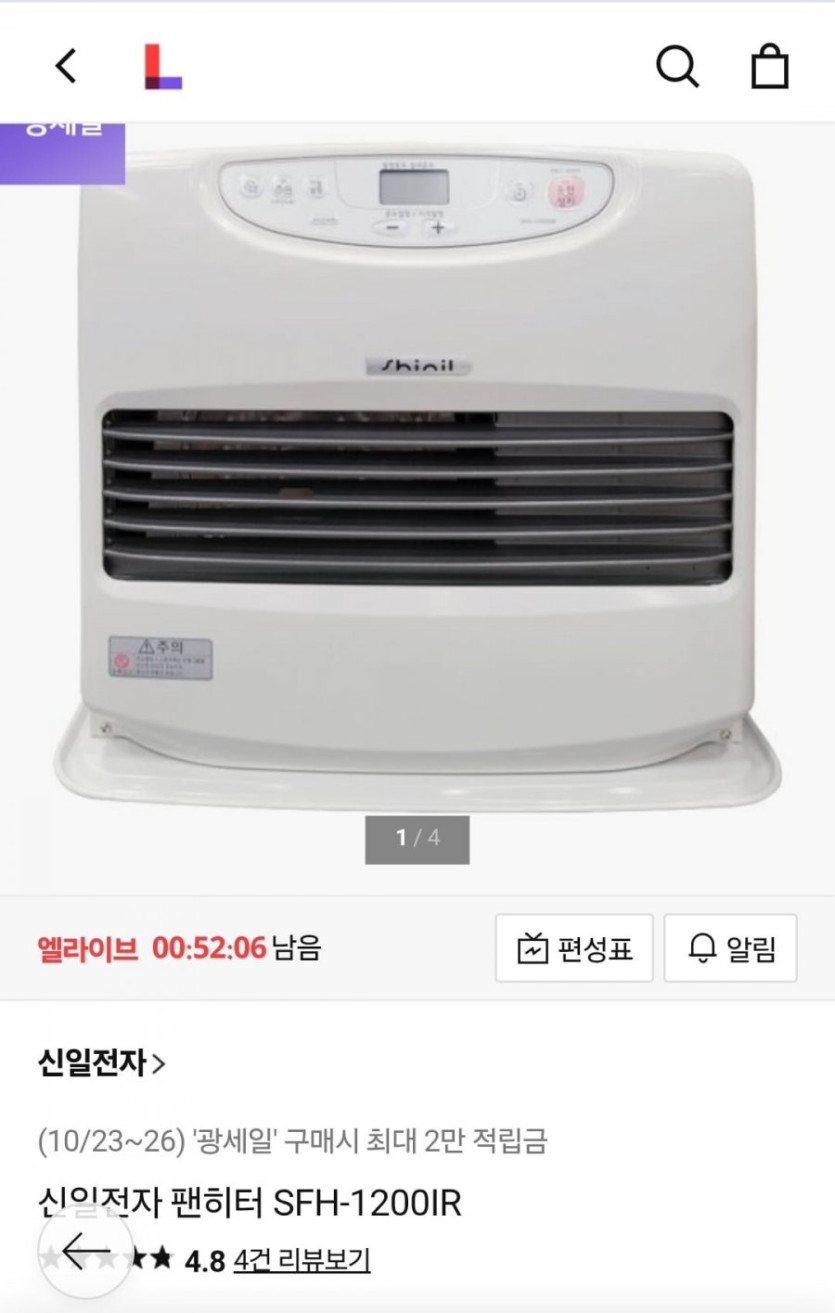The image size is (835, 1313).
Task: Open the 편성표 broadcast schedule
Action: 574,948
